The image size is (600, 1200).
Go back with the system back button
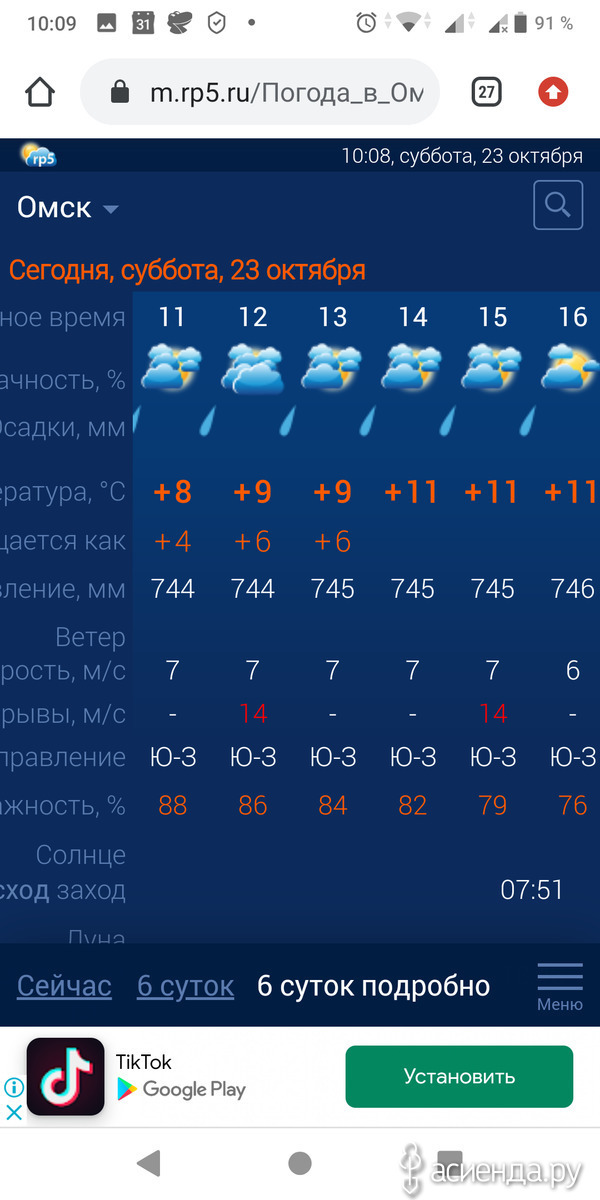tap(149, 1163)
